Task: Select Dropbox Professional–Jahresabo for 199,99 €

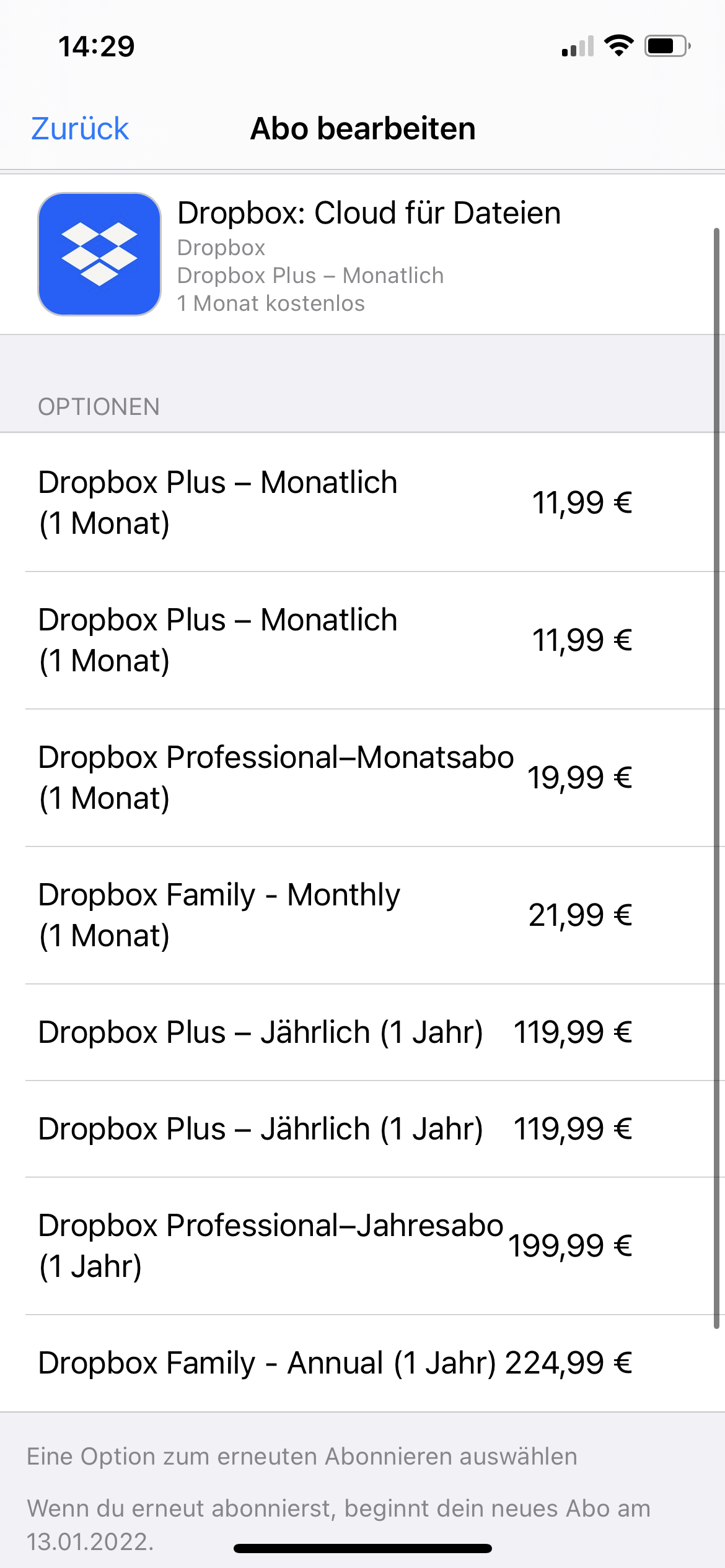Action: coord(335,1246)
